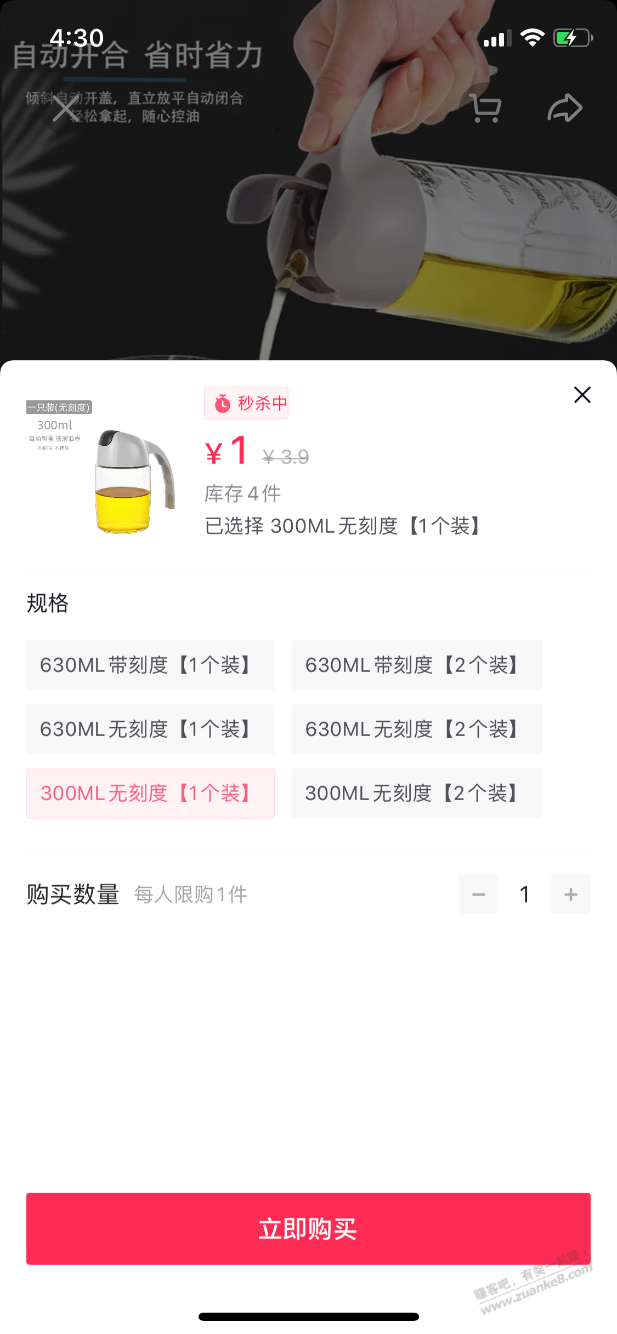
Task: Close the specification selection sheet
Action: [x=582, y=395]
